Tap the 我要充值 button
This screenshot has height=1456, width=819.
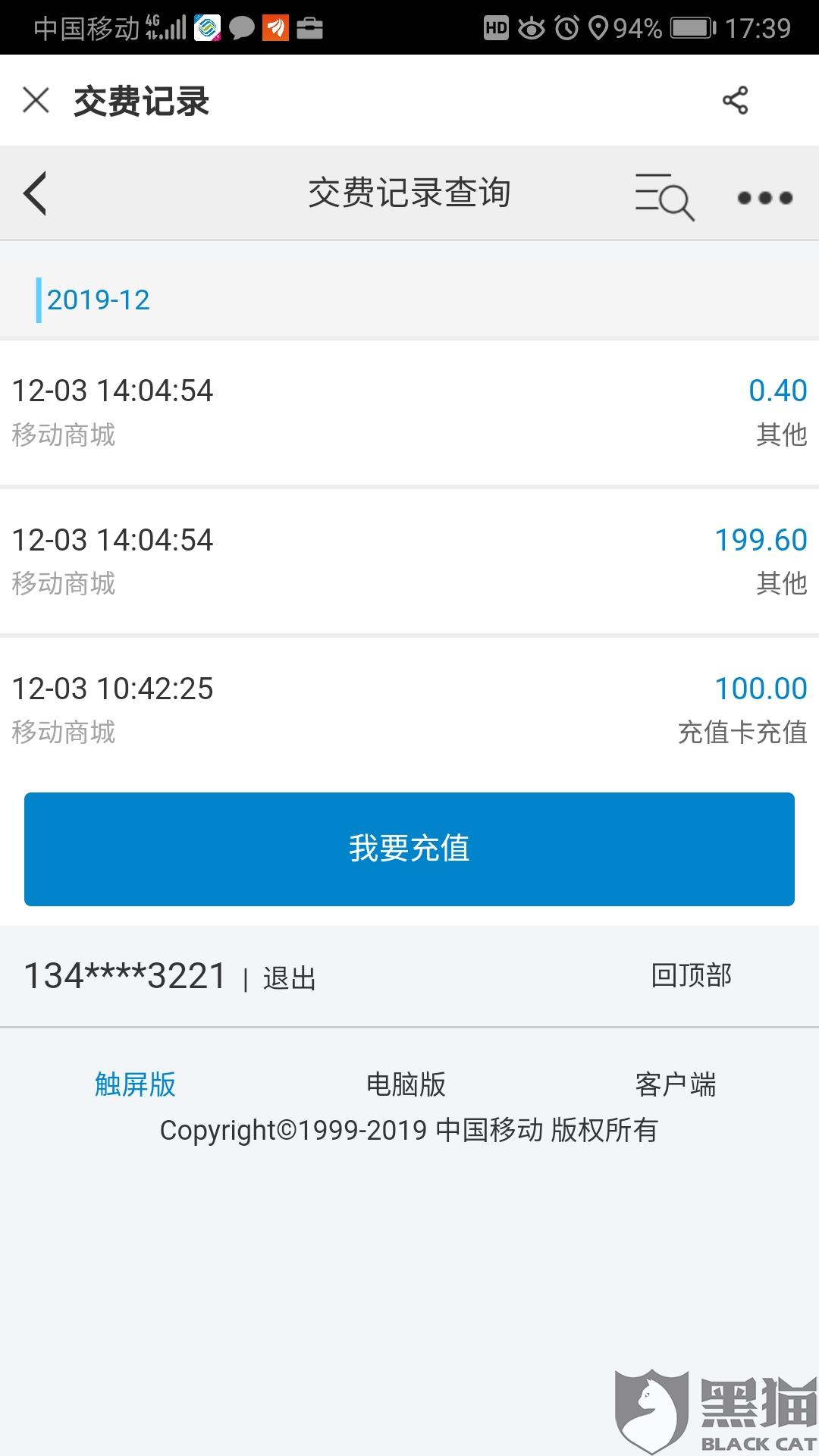tap(409, 849)
